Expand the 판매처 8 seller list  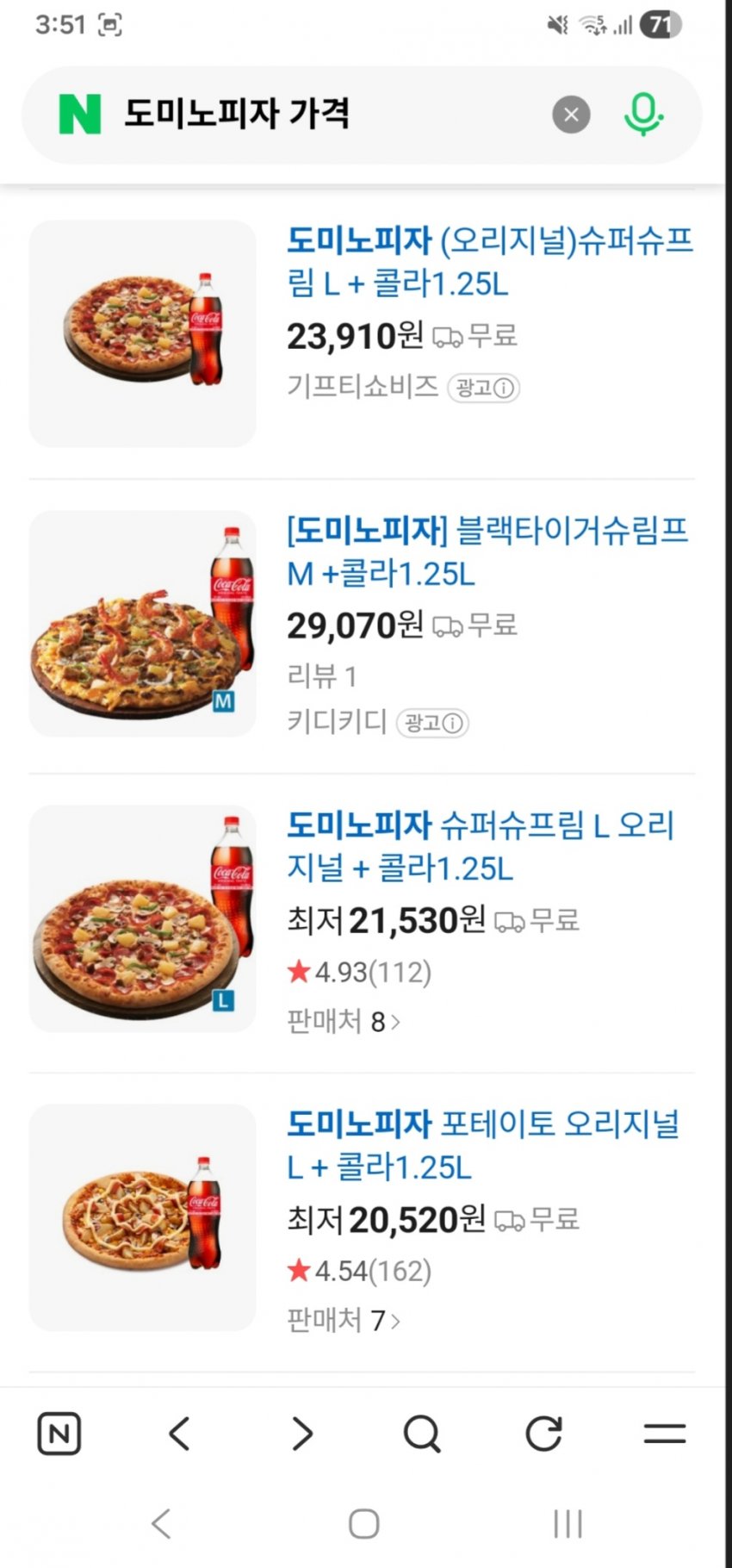pos(344,1022)
